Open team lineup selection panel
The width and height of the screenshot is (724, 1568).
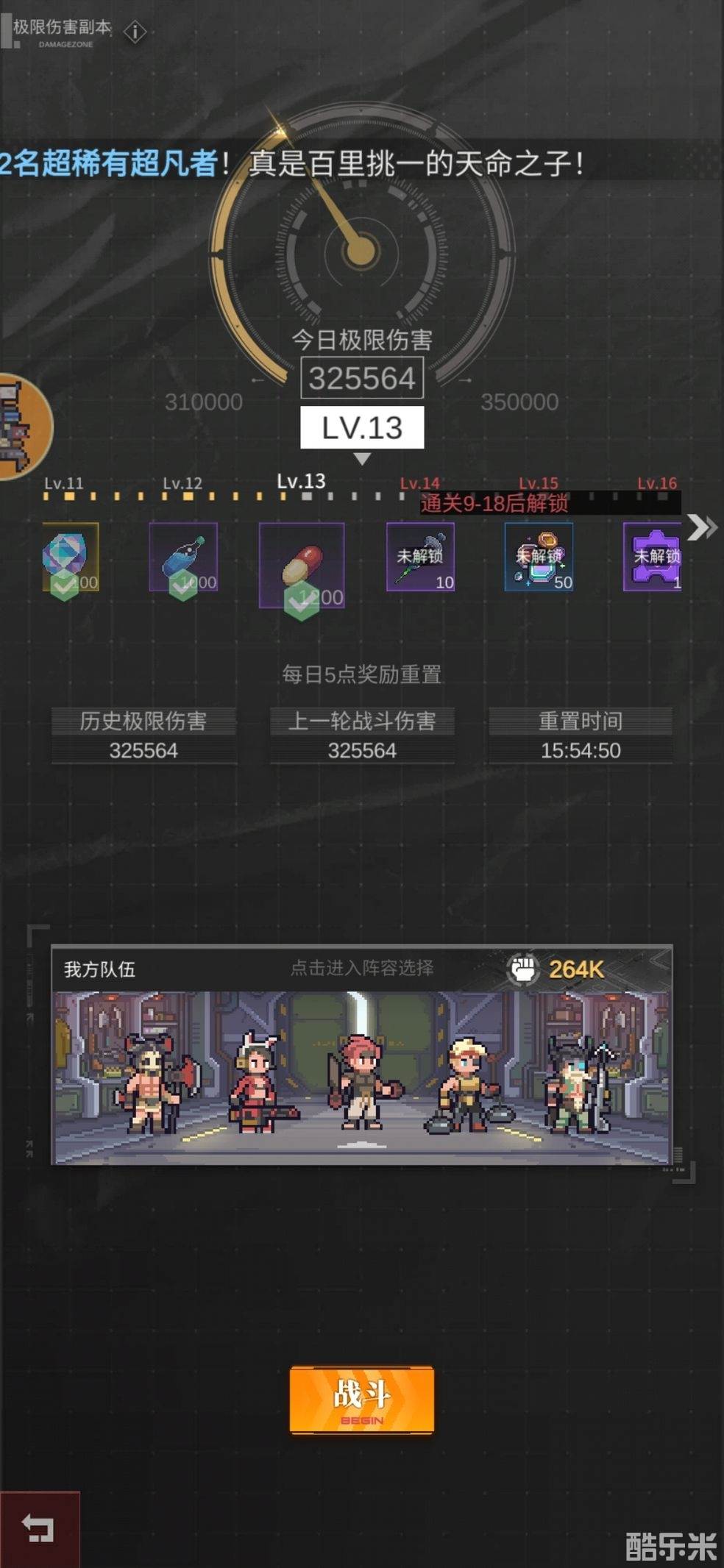click(x=361, y=1055)
